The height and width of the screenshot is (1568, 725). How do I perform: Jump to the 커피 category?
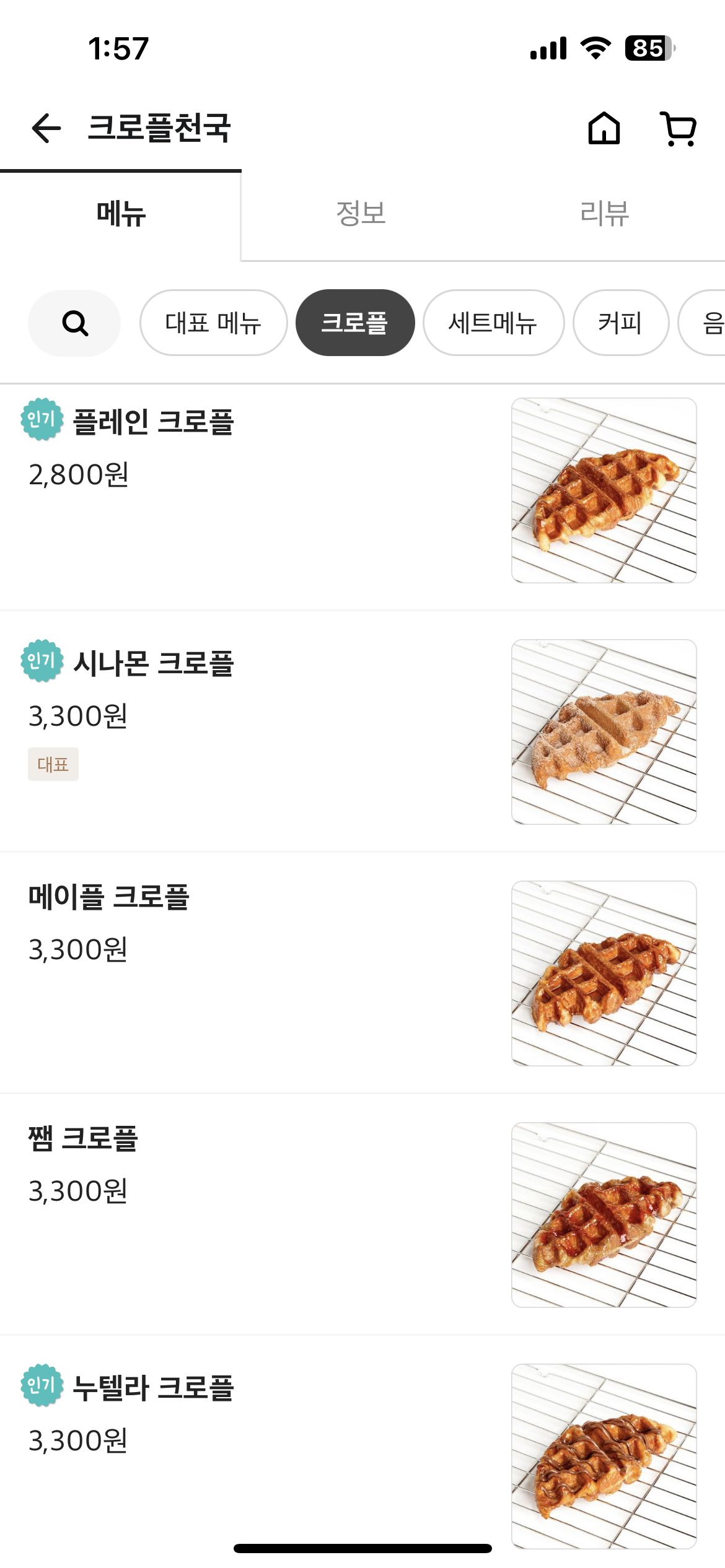pos(620,323)
